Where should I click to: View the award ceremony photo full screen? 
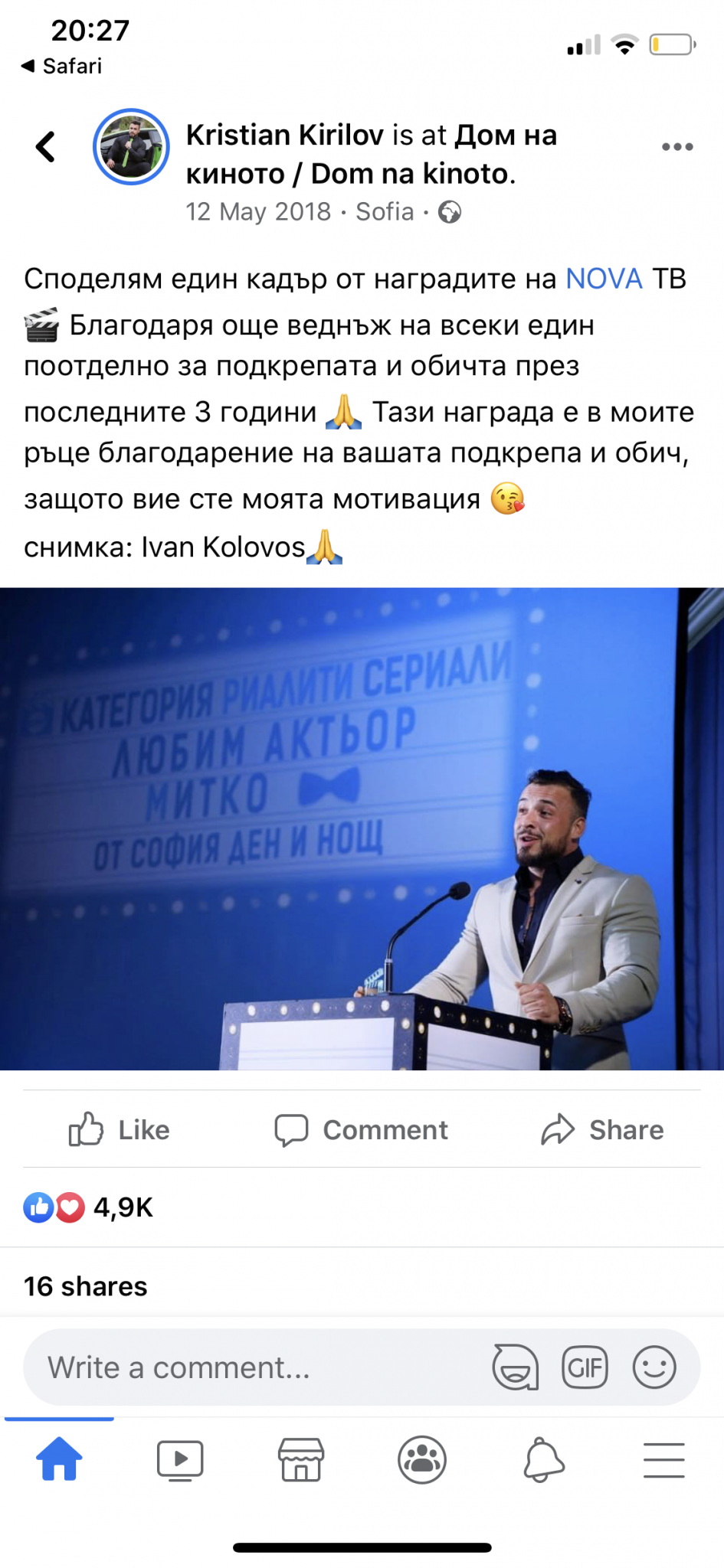point(362,828)
